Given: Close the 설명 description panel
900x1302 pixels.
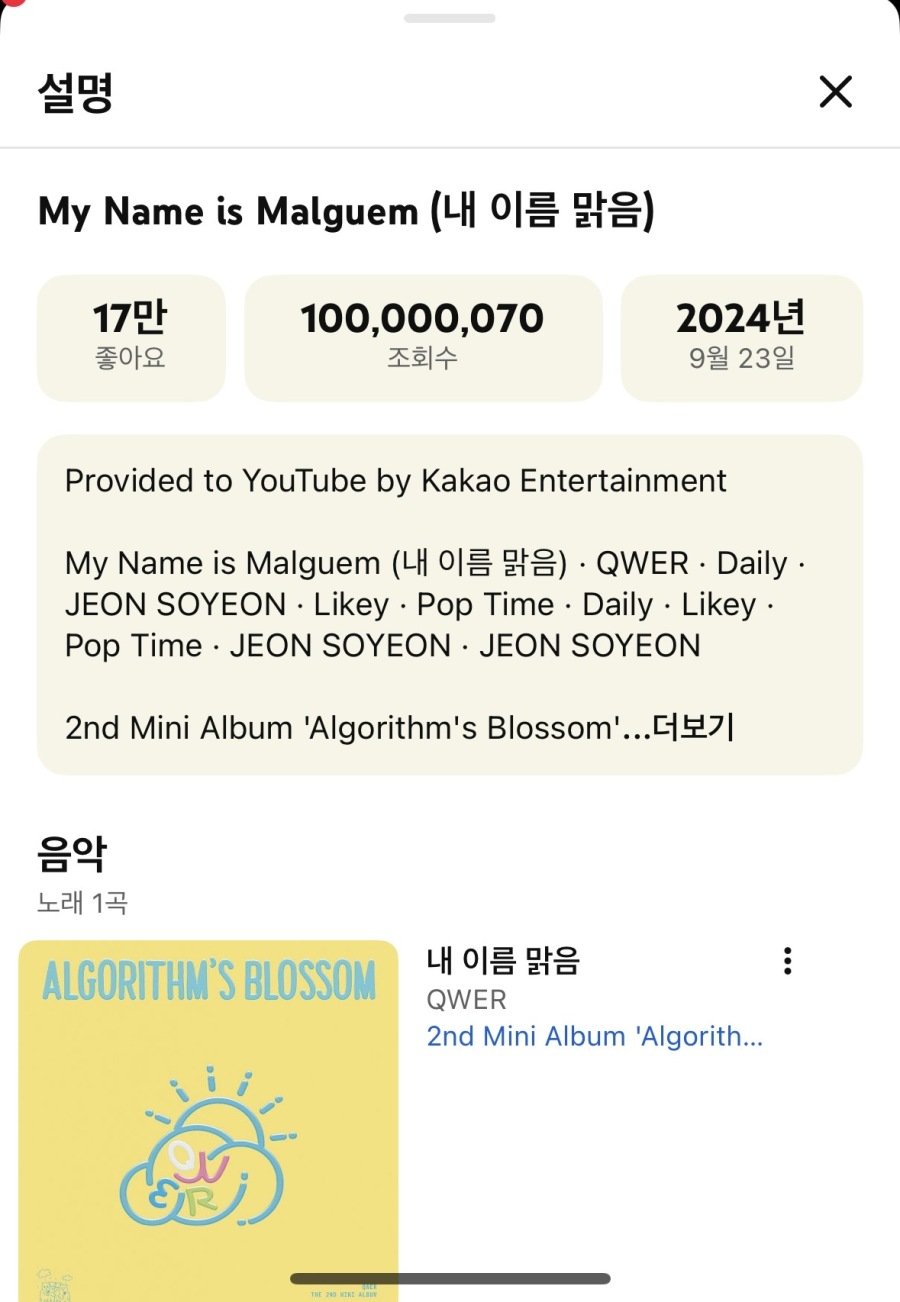Looking at the screenshot, I should click(x=835, y=92).
